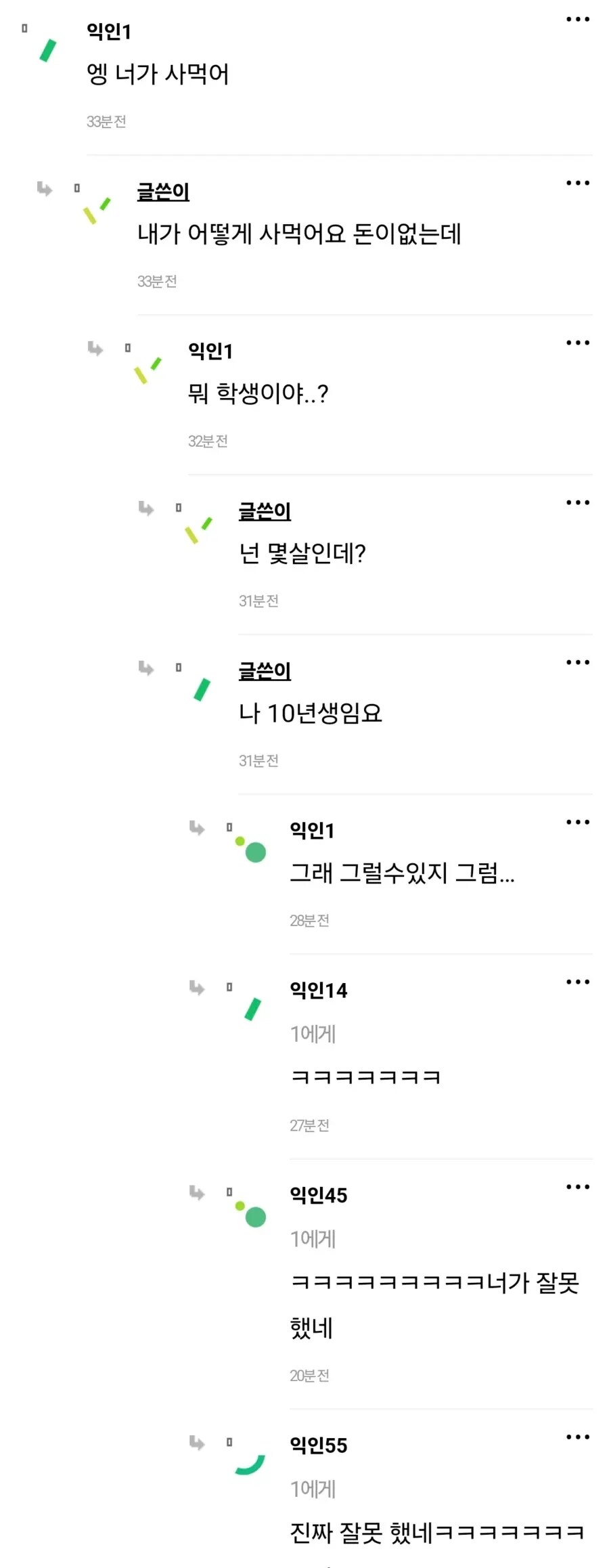Screen dimensions: 609x1568
Task: Open the options menu on 익인45's reply
Action: coord(577,1188)
